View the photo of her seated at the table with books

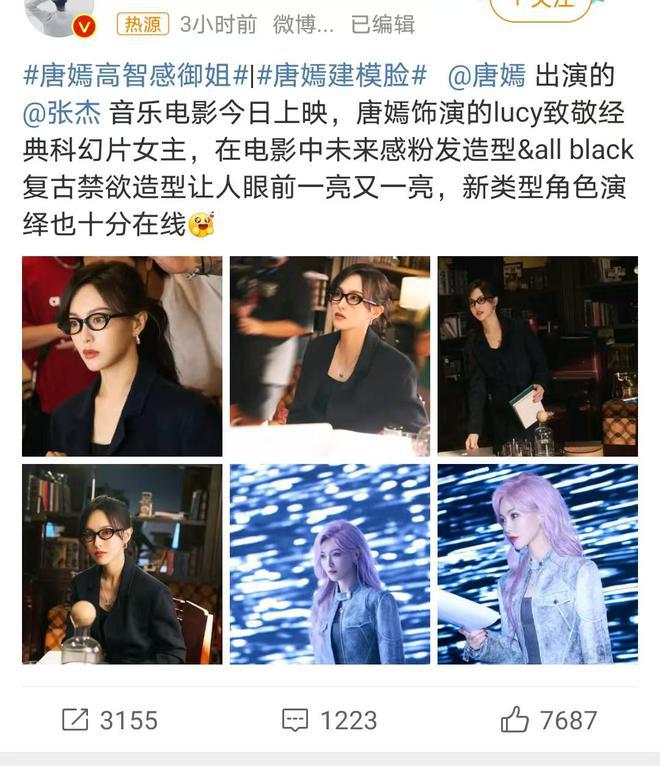click(122, 564)
